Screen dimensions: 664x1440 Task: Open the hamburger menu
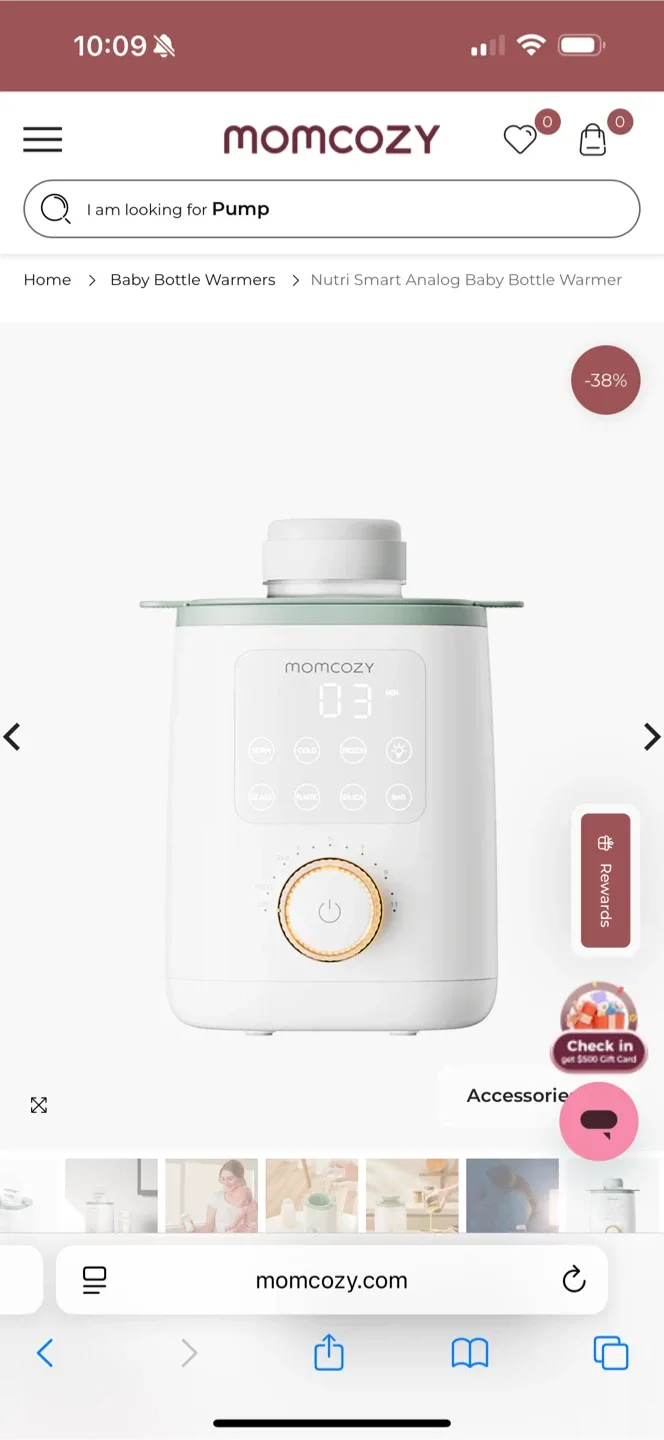click(43, 140)
